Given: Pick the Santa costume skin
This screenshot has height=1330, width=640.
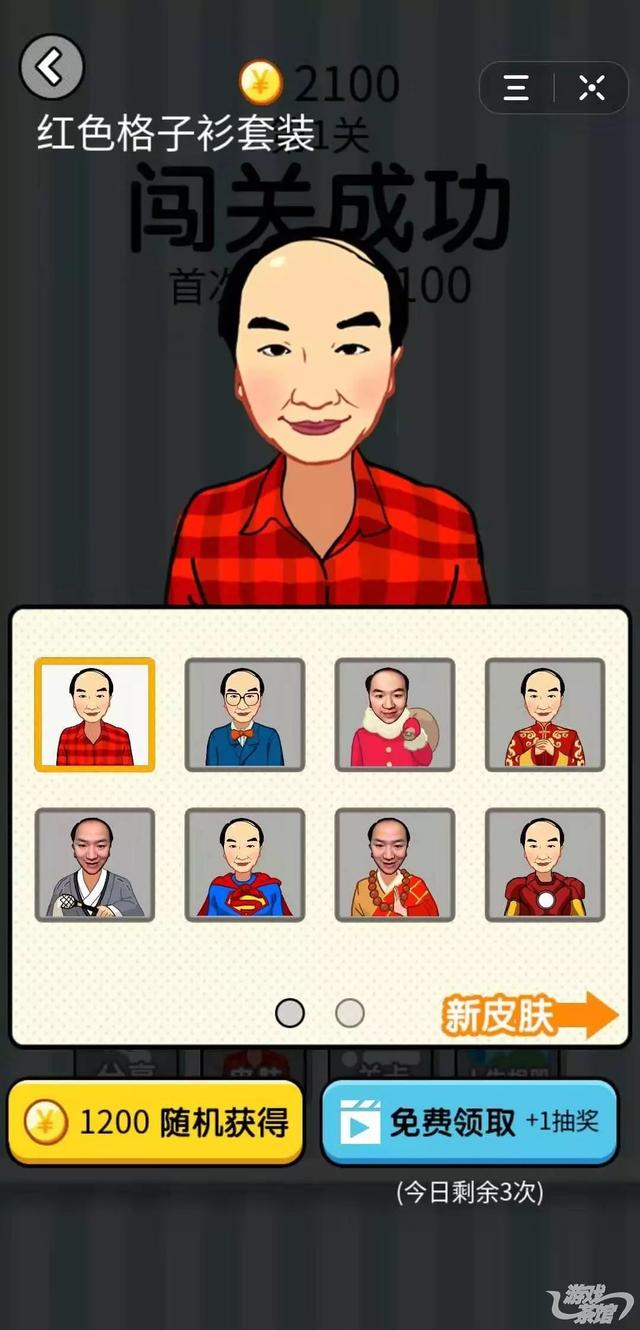Looking at the screenshot, I should [395, 714].
